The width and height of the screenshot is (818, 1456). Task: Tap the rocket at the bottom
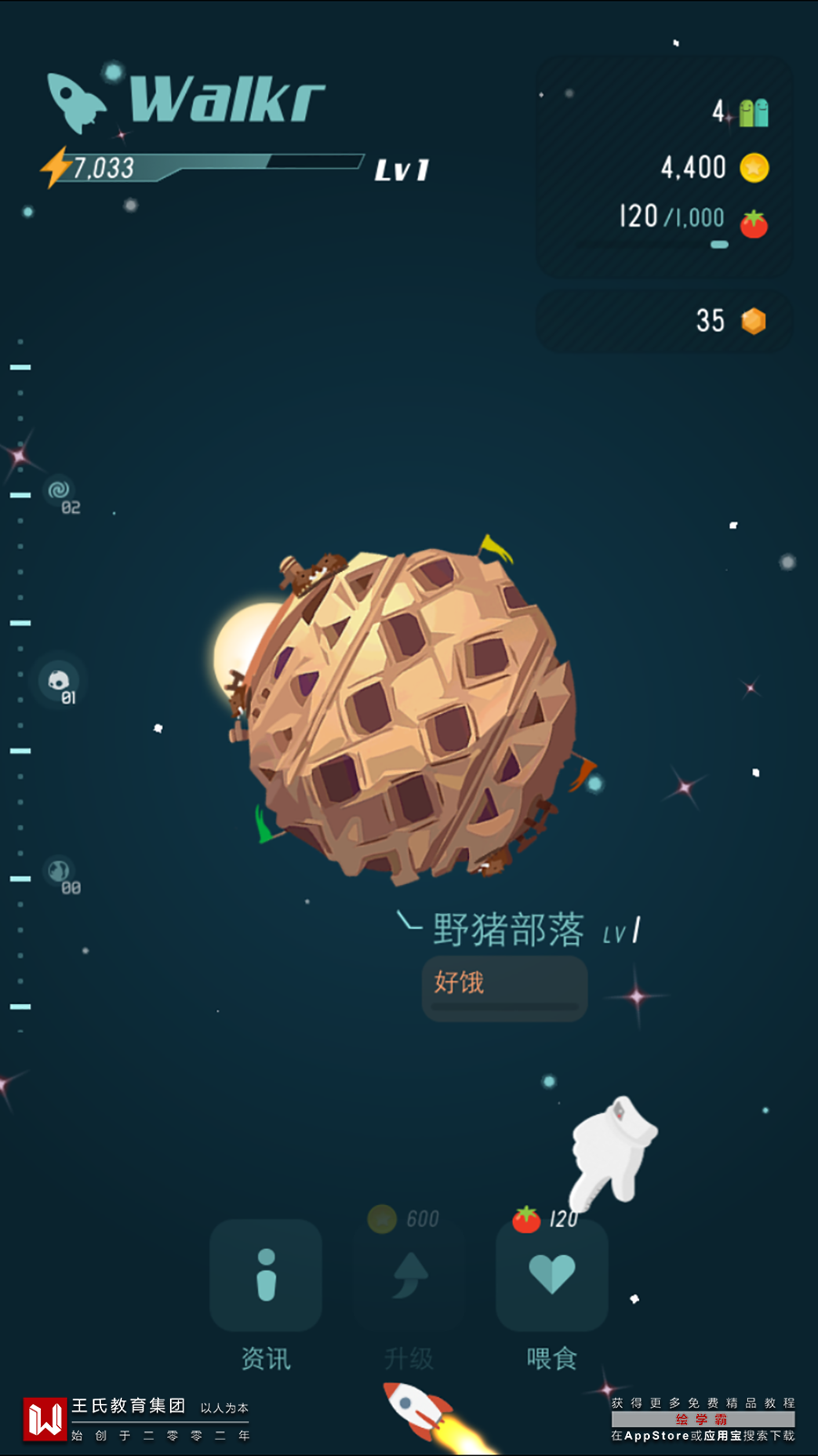[x=422, y=1412]
